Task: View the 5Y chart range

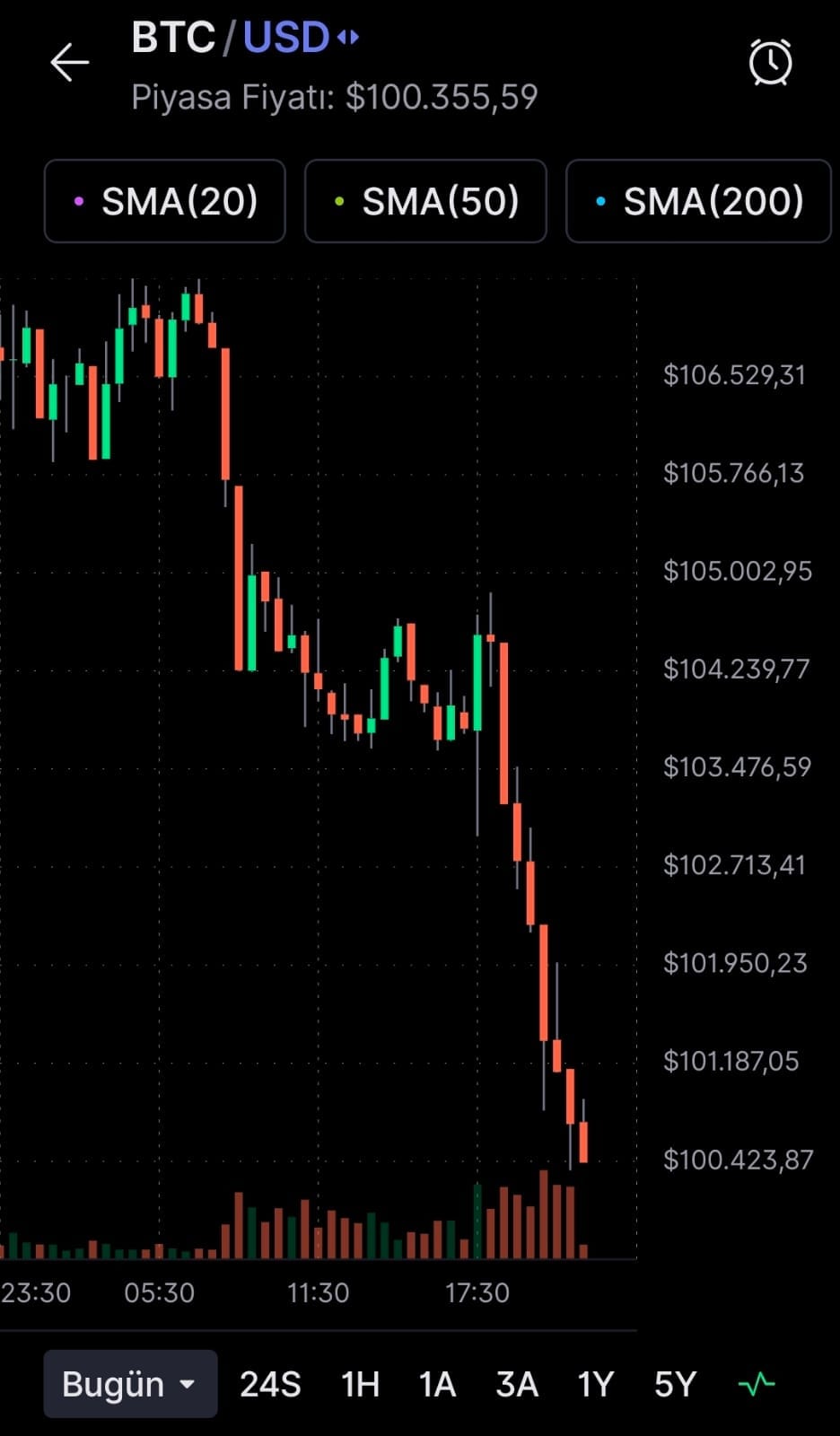Action: point(675,1384)
